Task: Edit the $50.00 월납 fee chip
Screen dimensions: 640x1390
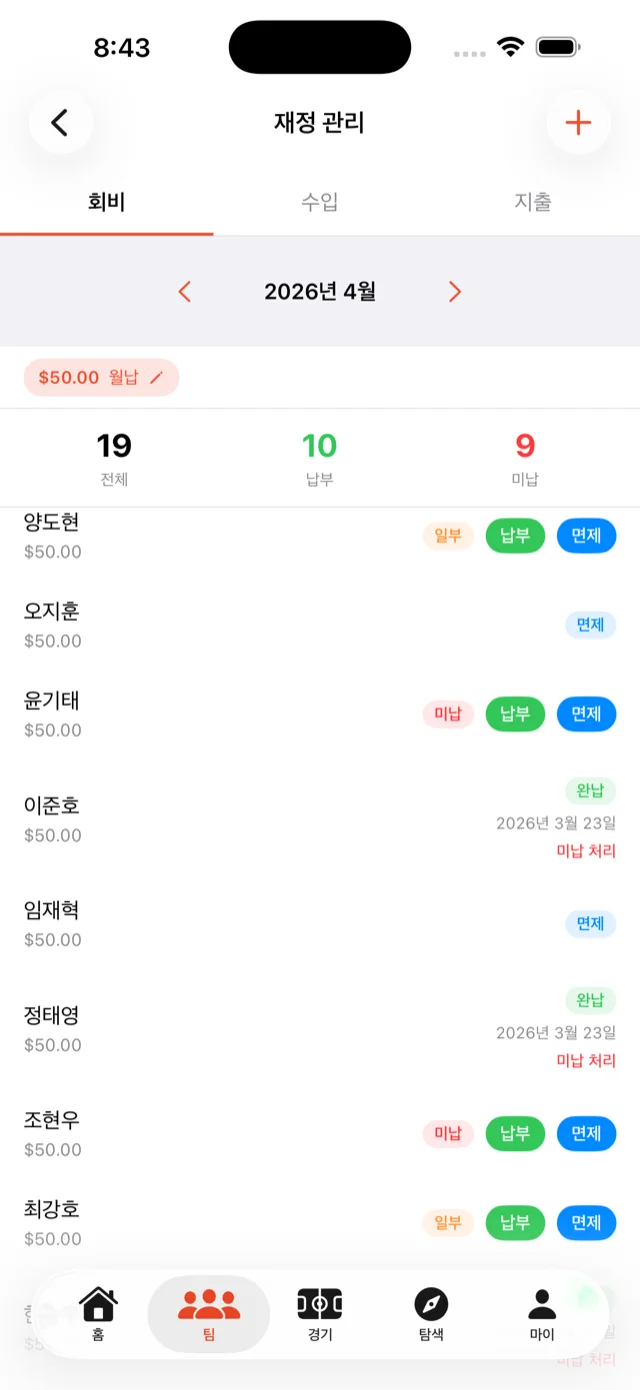Action: point(101,378)
